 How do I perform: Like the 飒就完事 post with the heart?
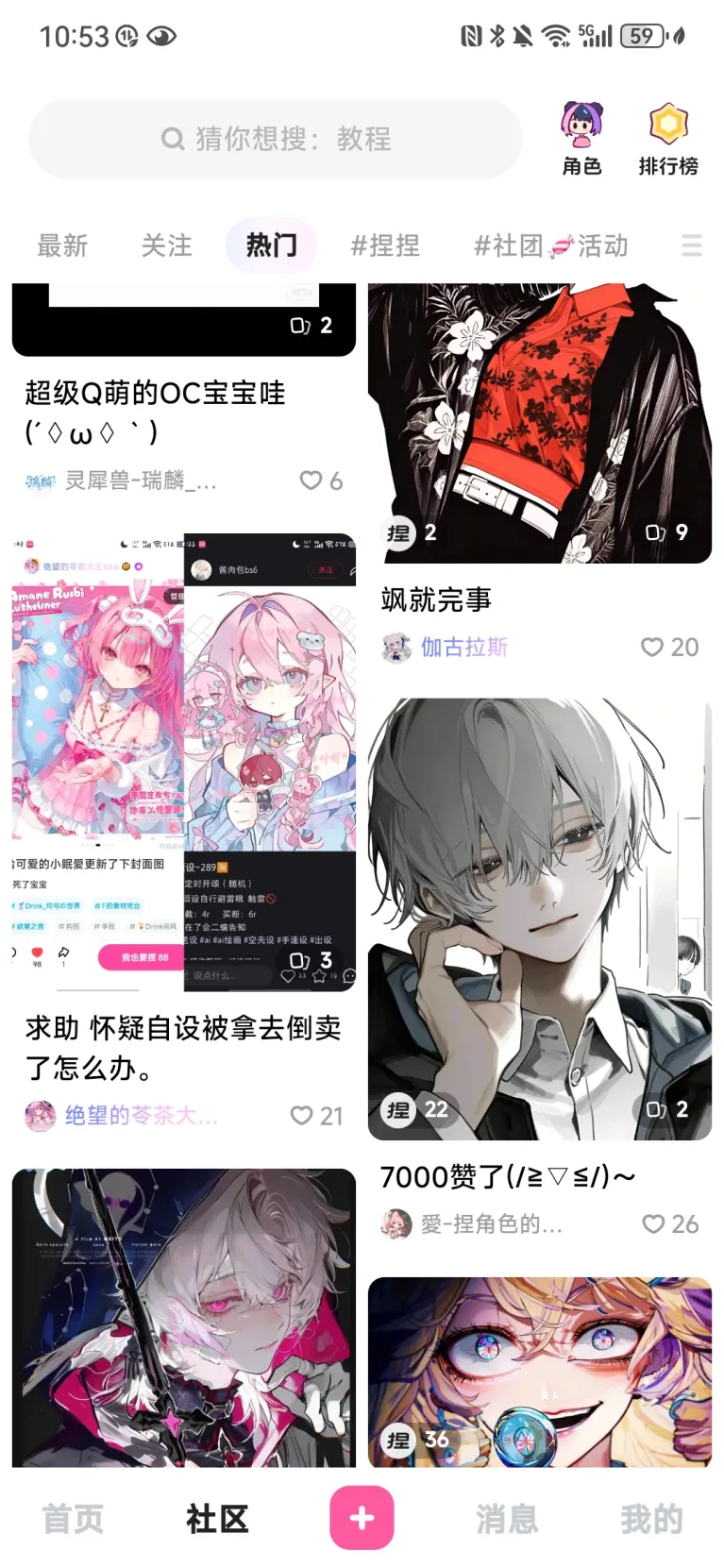[651, 648]
